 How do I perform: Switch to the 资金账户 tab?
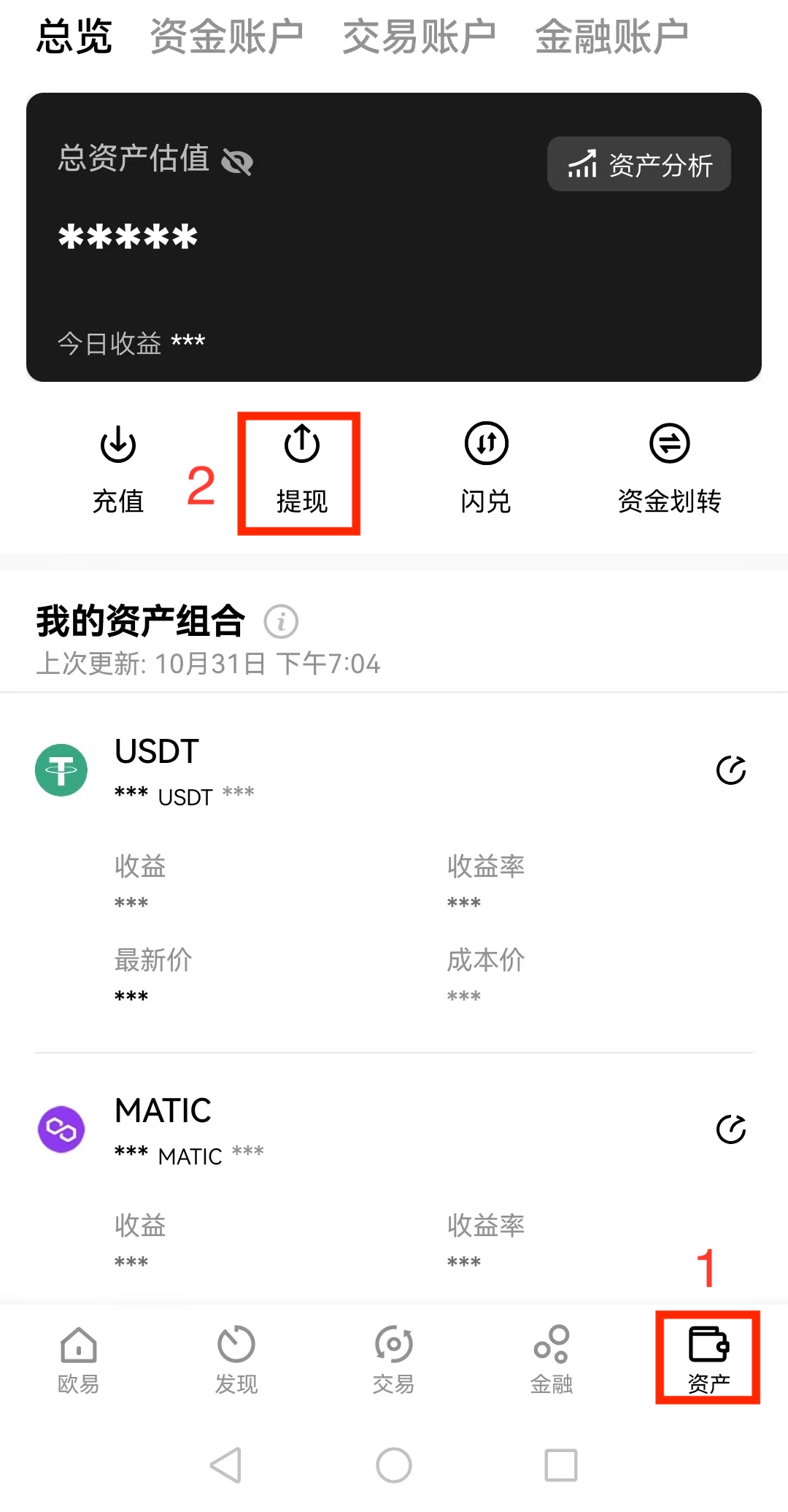coord(226,37)
